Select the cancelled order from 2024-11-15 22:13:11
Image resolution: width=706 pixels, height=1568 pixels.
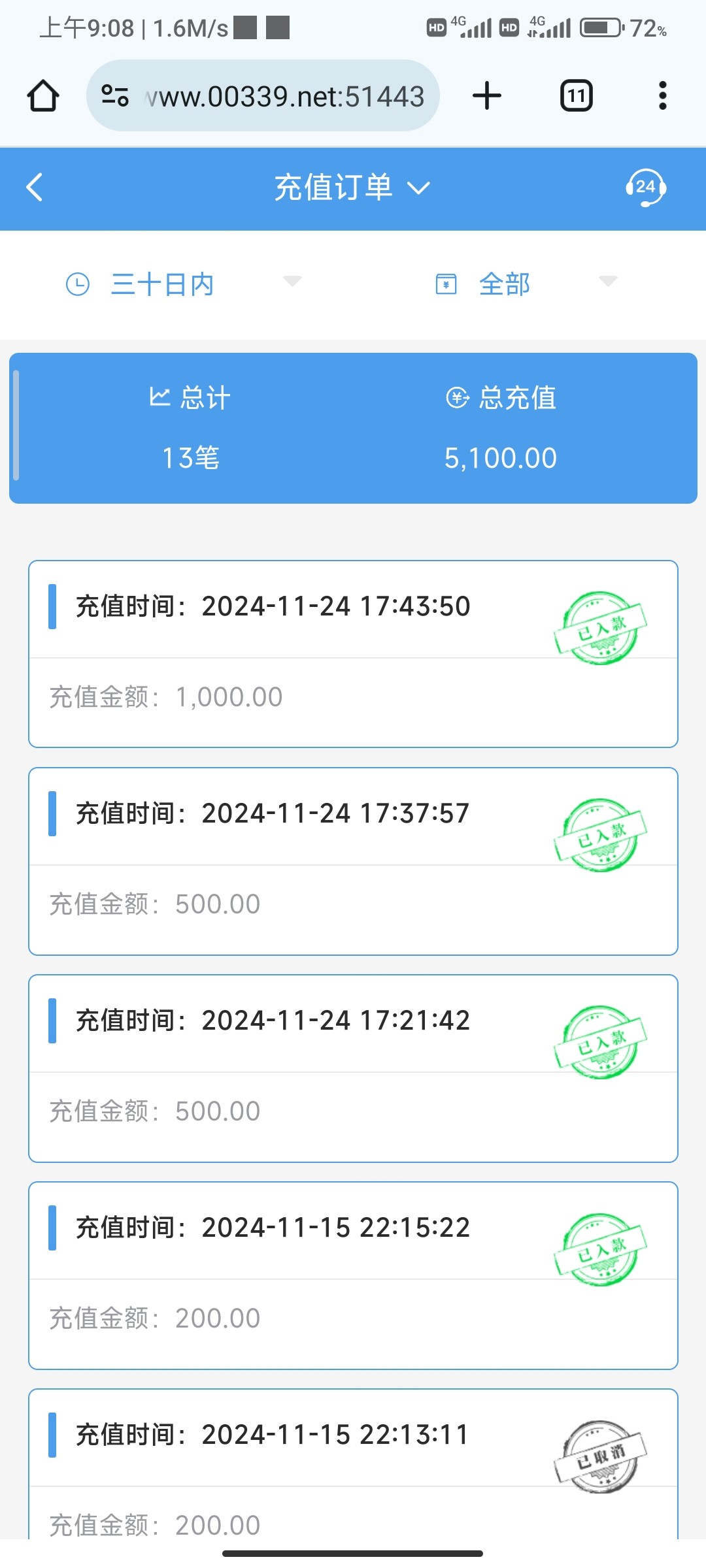353,1463
